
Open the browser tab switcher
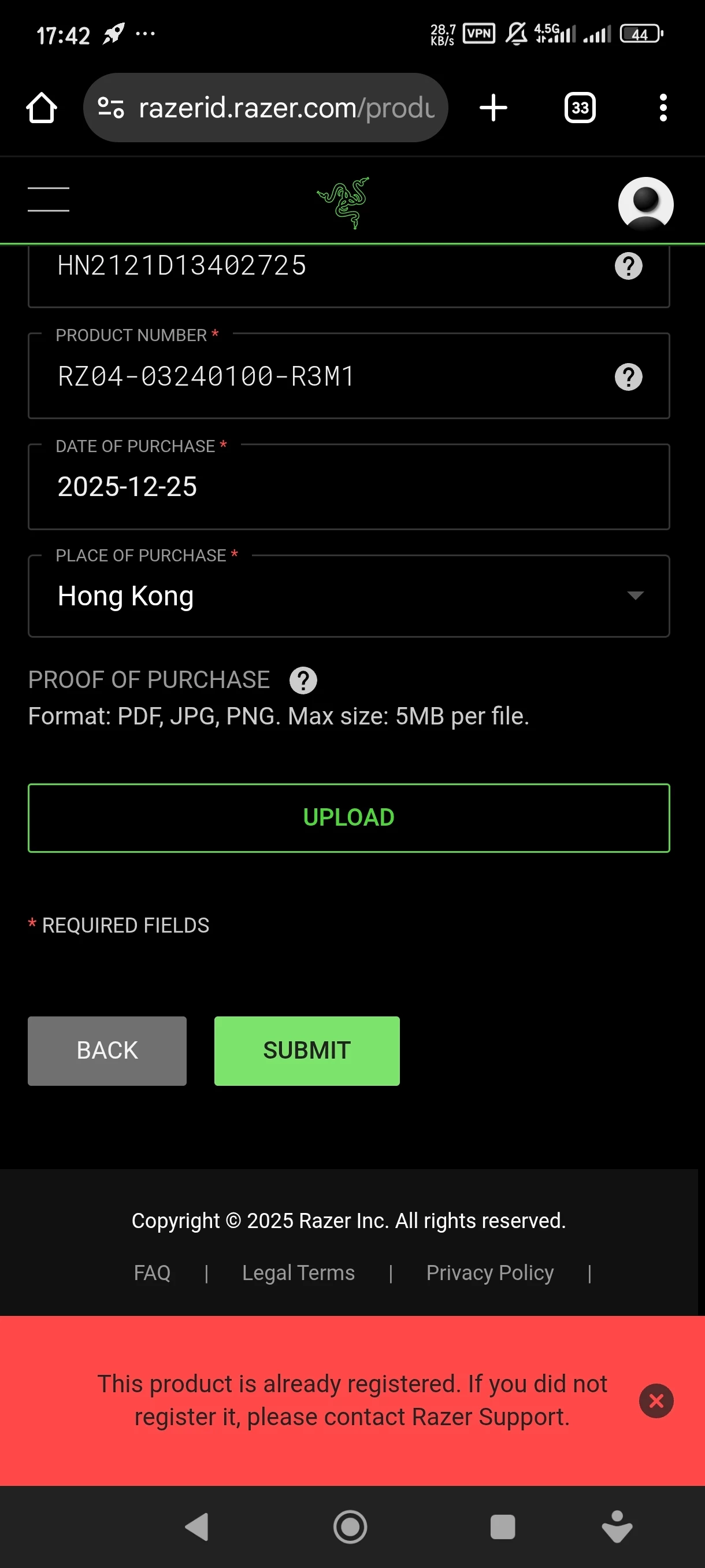[x=580, y=108]
